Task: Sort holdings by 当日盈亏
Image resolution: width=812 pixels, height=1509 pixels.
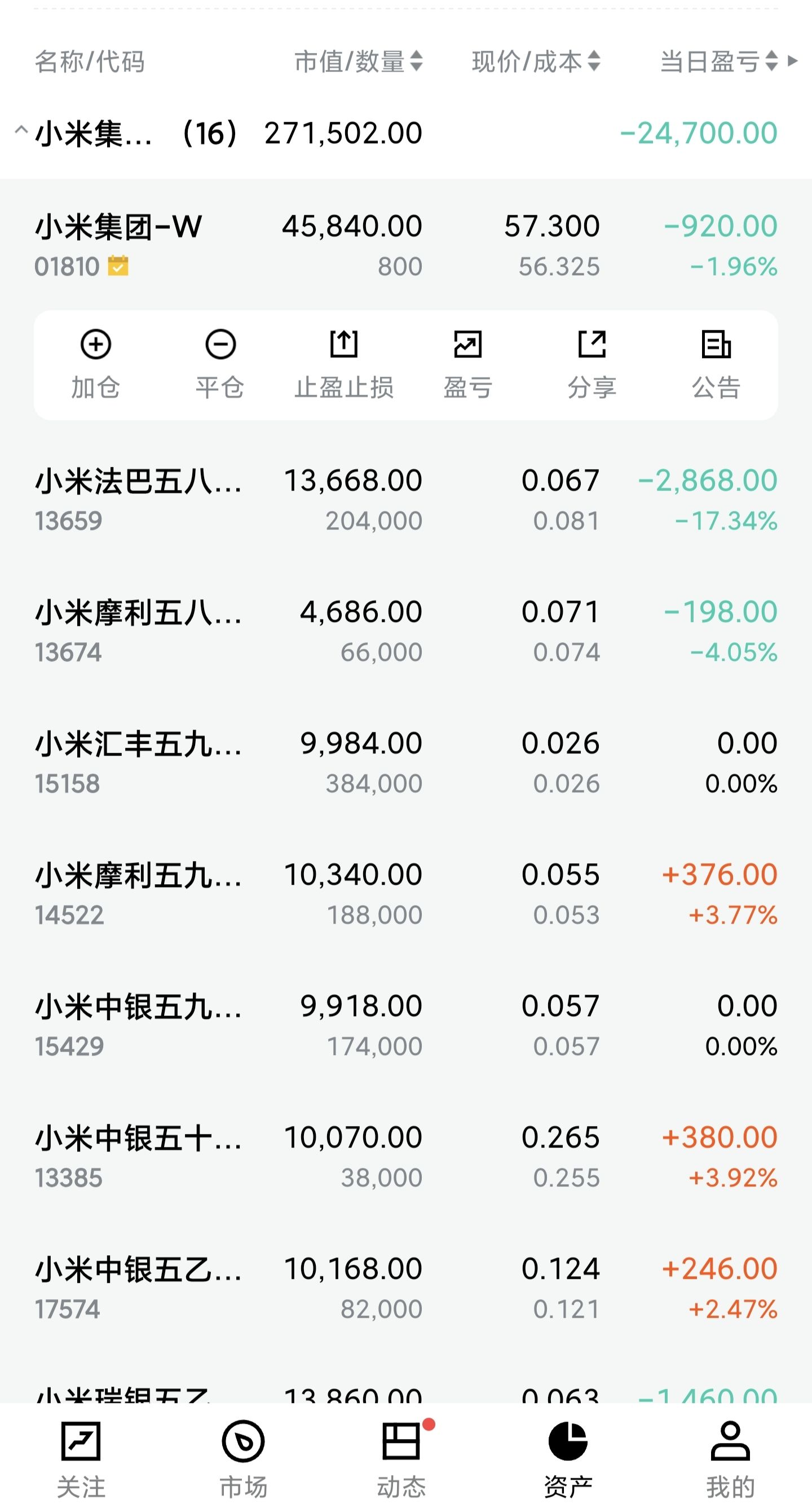Action: (719, 61)
